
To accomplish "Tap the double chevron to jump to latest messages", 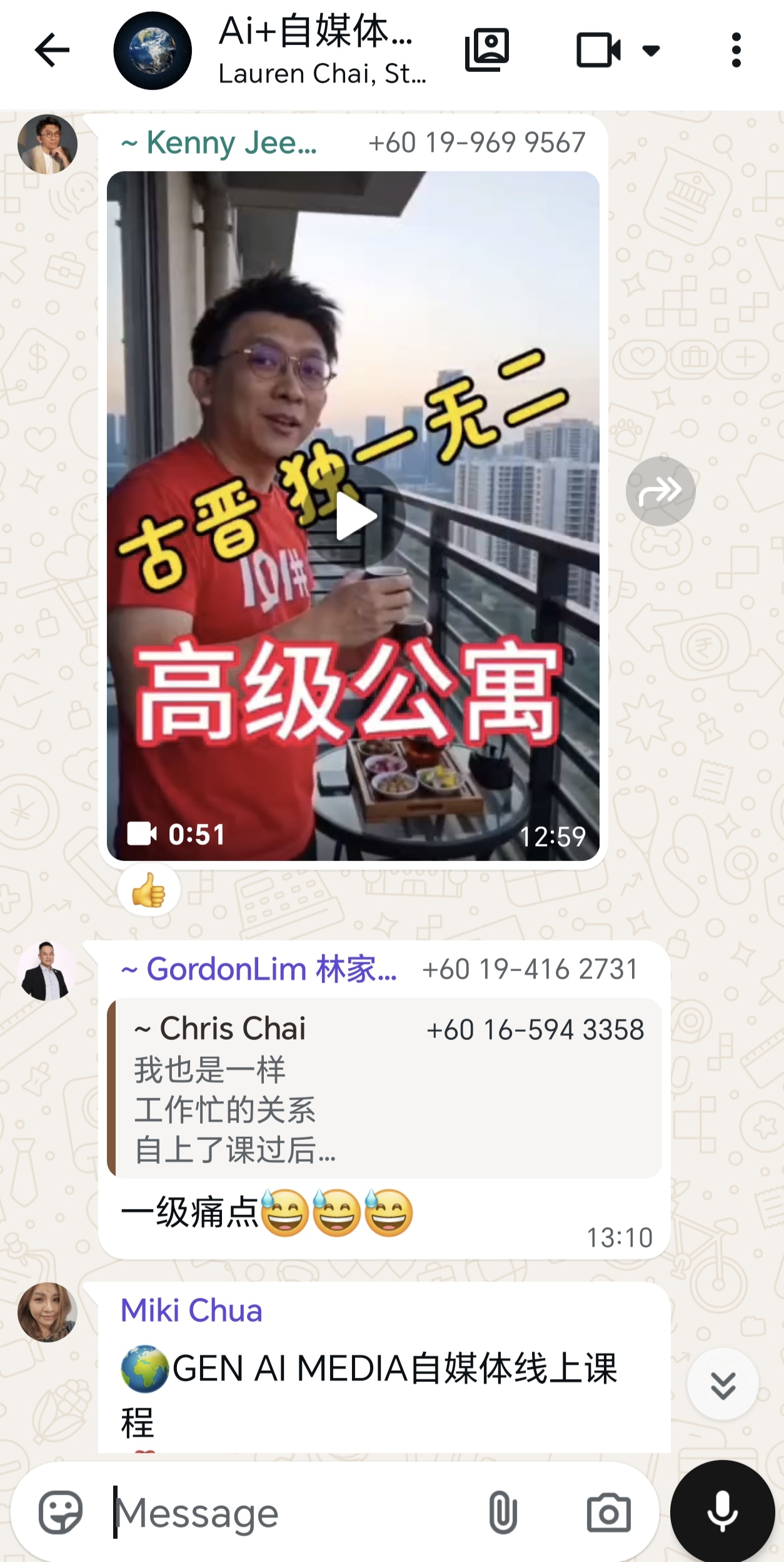I will pos(722,1383).
